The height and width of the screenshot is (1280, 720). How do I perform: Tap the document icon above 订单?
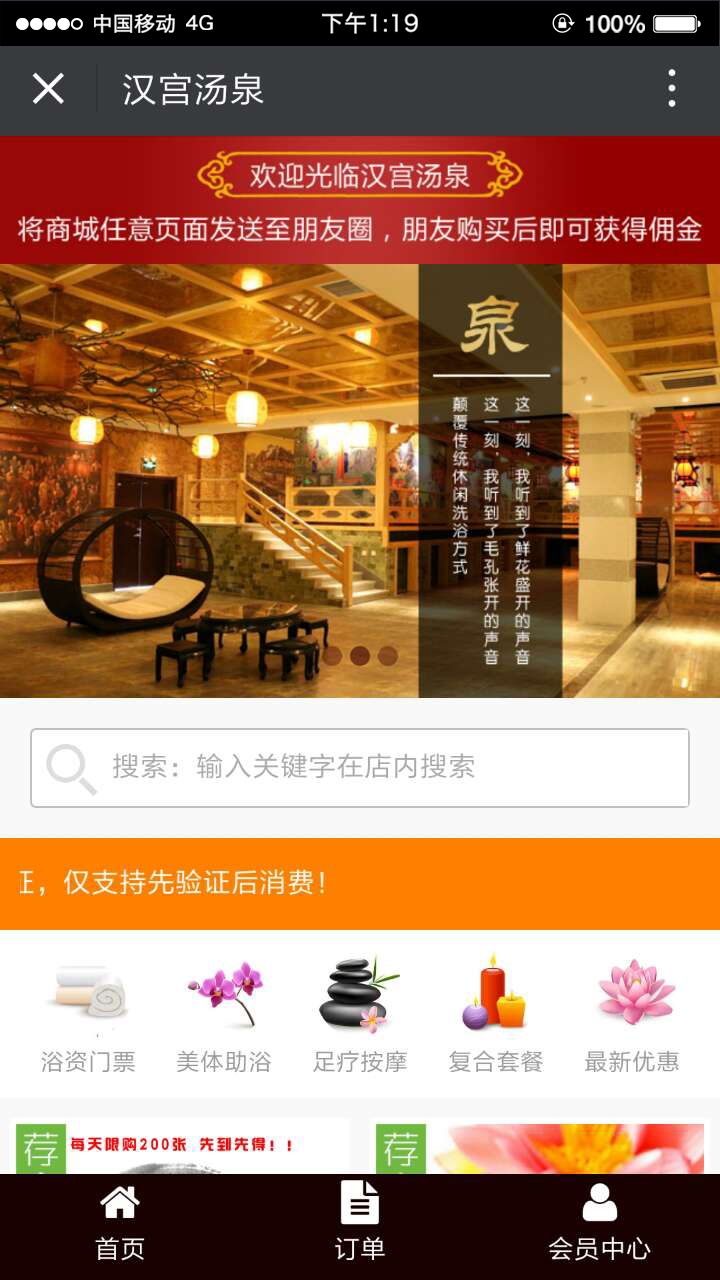(x=360, y=1202)
